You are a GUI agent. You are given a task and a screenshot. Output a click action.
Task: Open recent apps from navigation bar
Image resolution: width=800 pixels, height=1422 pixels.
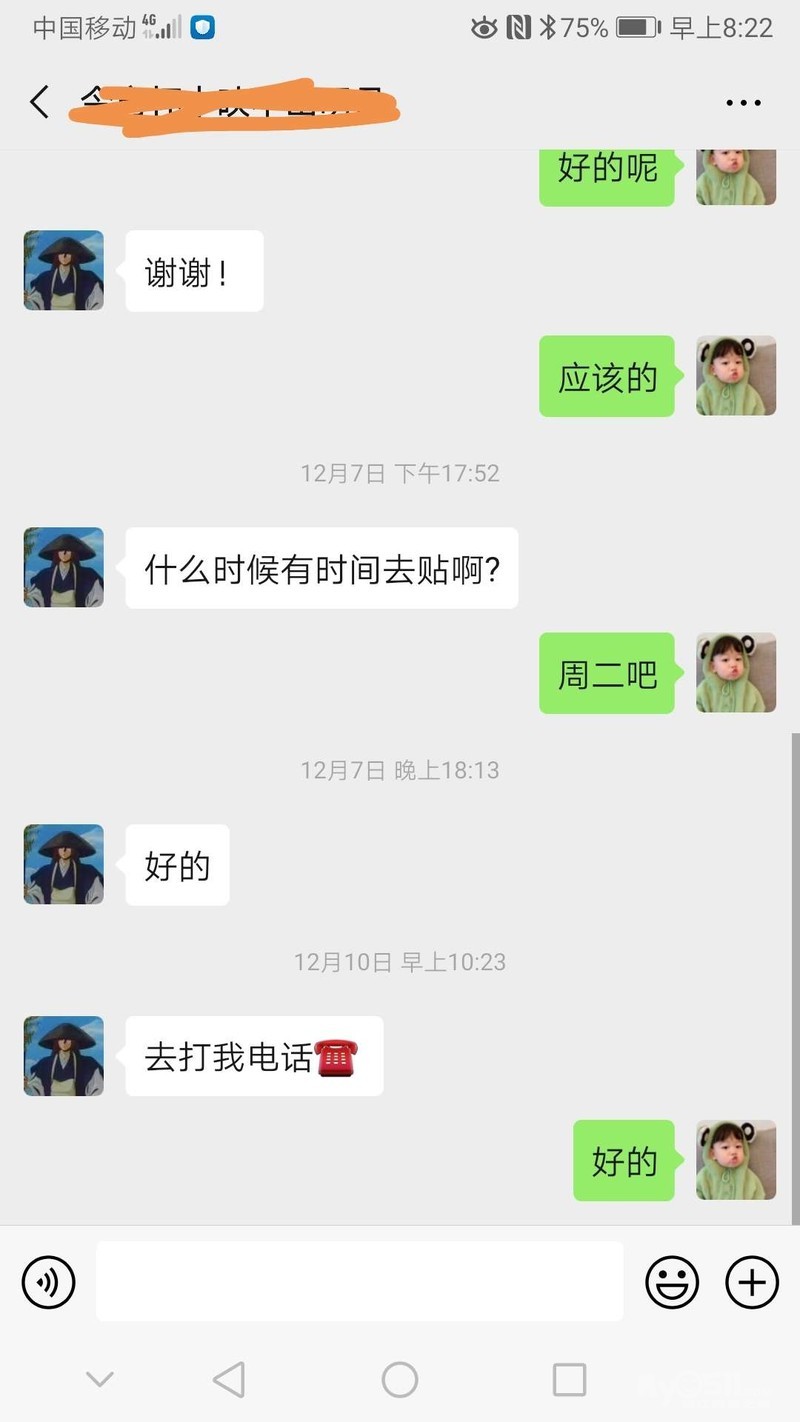coord(569,1380)
